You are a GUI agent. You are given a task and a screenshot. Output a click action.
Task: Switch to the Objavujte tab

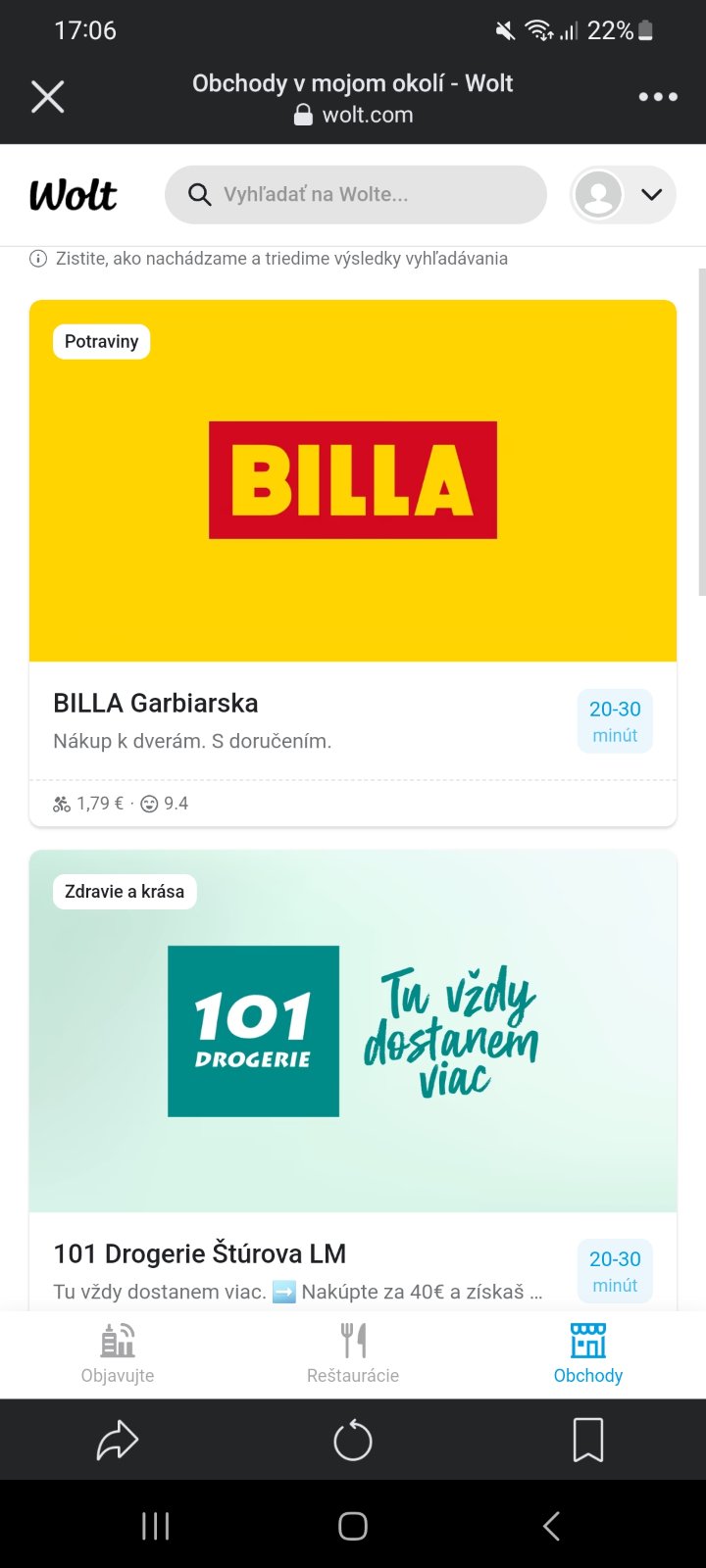point(118,1353)
